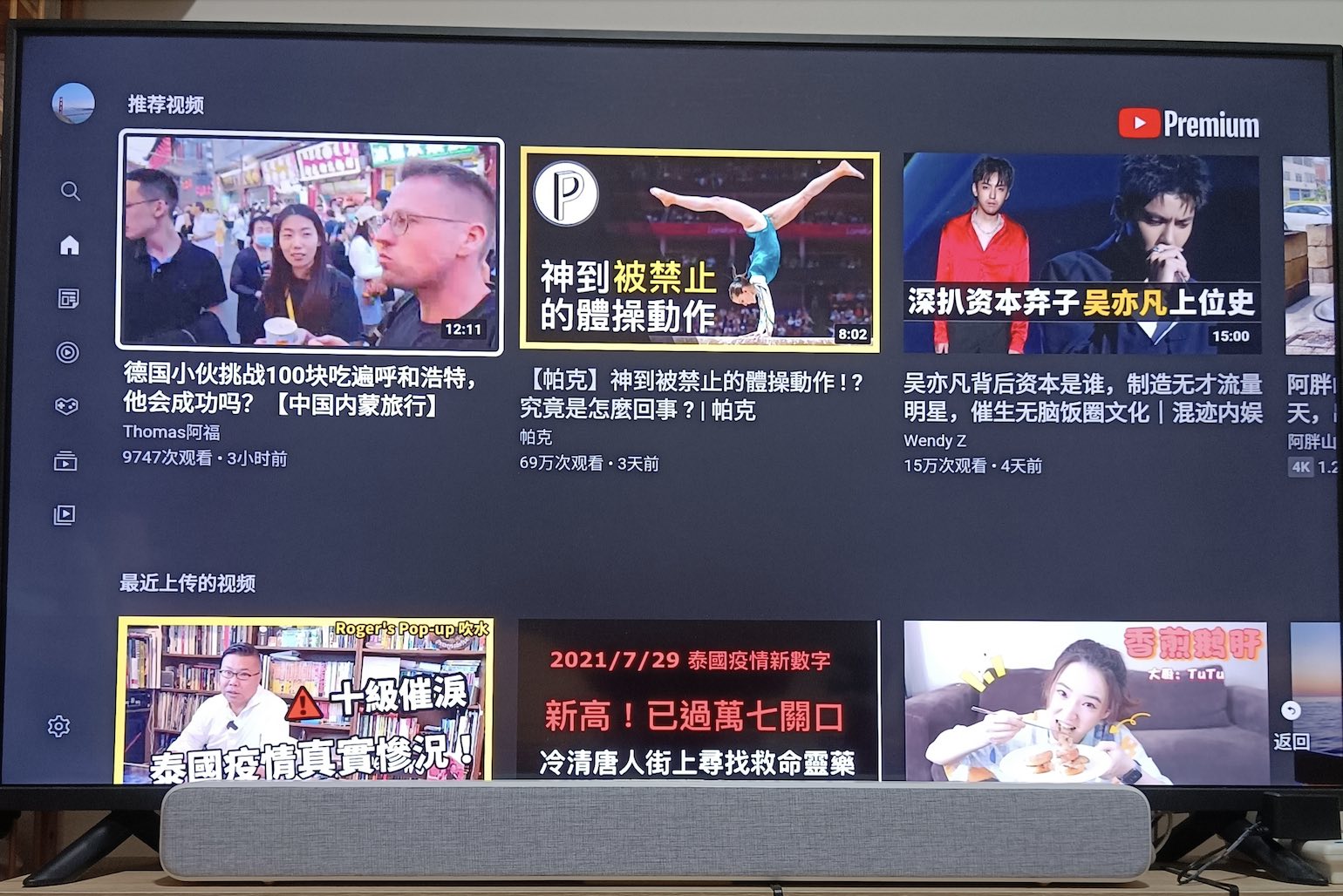Open settings gear icon
Screen dimensions: 1343x896
(x=58, y=726)
